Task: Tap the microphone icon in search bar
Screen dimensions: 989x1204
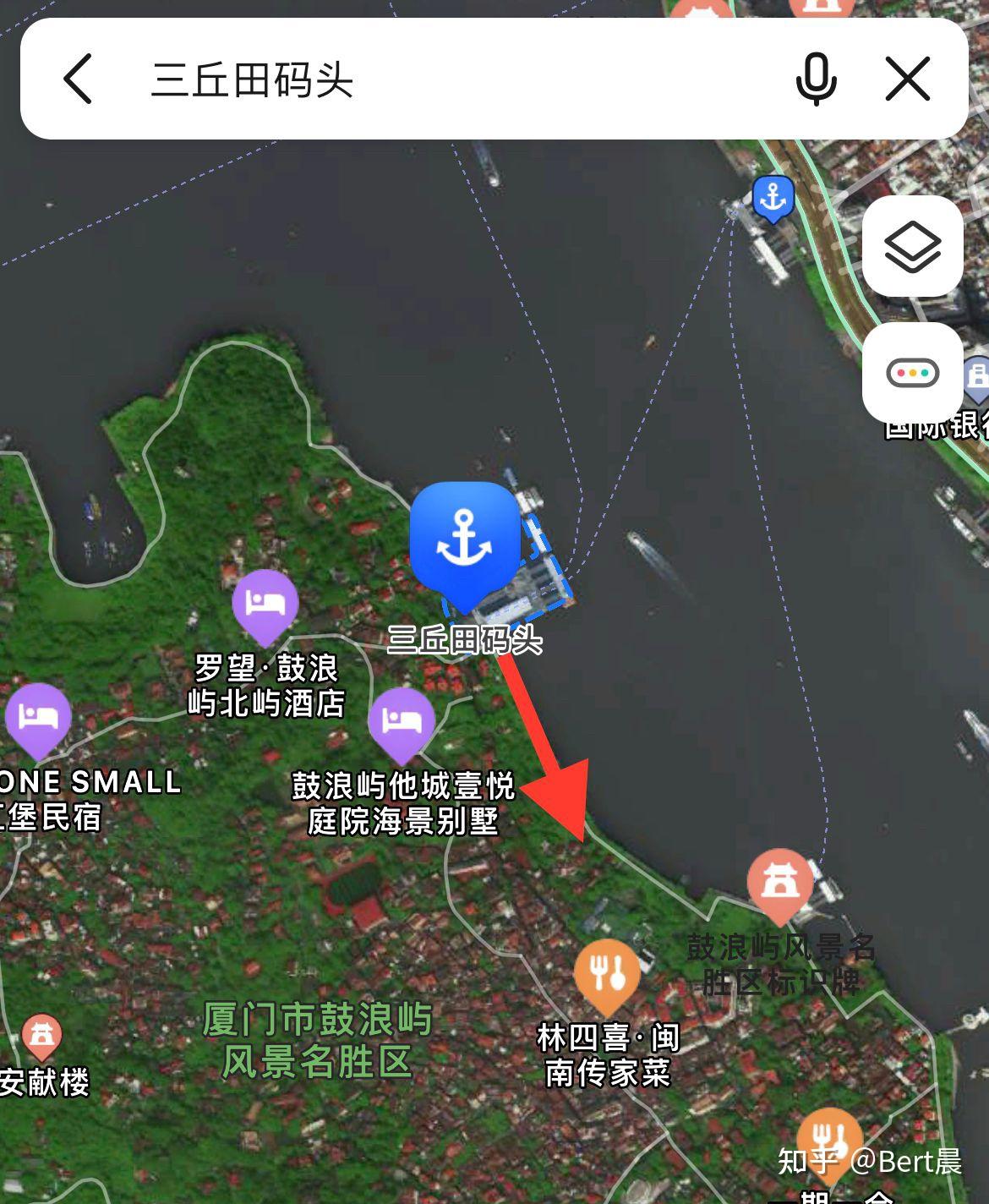Action: pyautogui.click(x=814, y=78)
